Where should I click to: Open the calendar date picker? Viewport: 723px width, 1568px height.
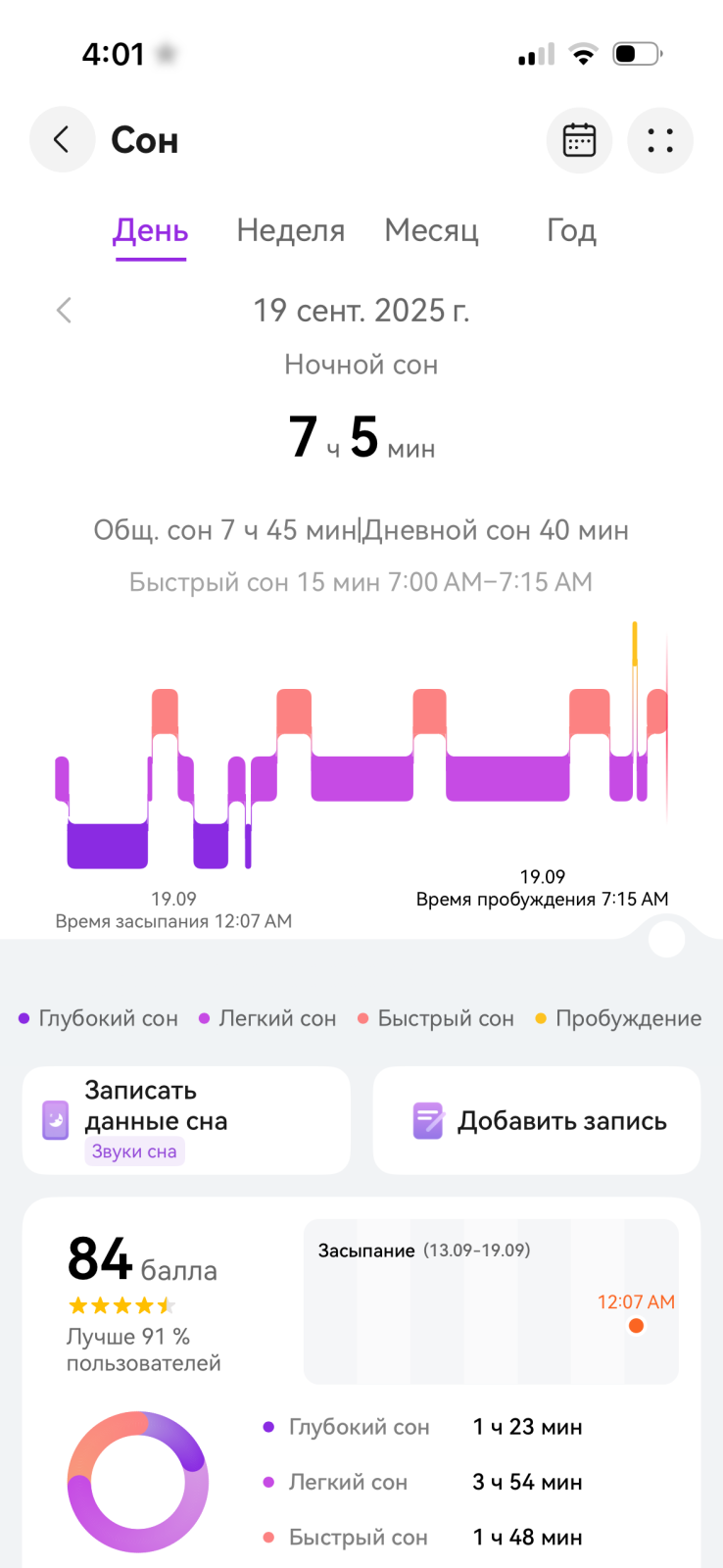point(579,140)
